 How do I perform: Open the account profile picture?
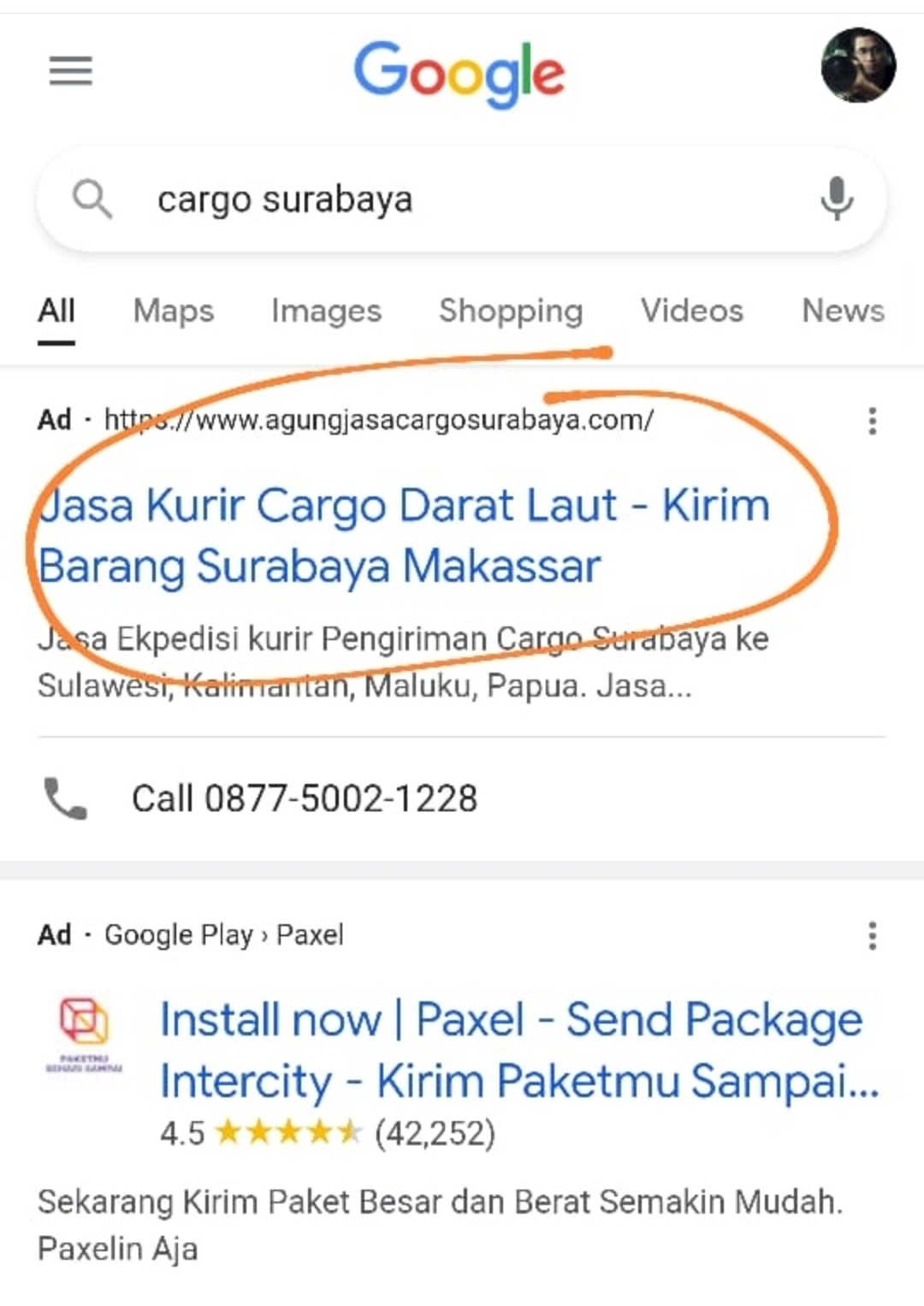[857, 66]
